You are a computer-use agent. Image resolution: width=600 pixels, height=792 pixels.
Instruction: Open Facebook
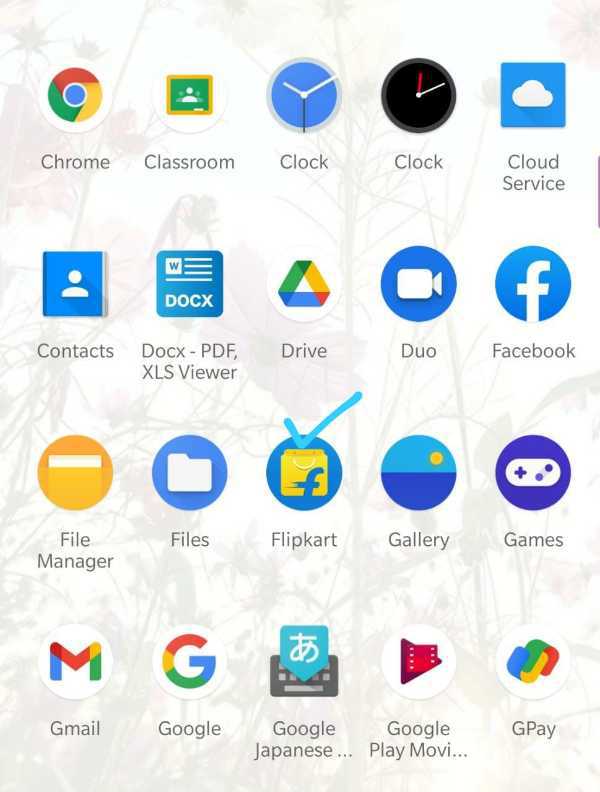533,284
